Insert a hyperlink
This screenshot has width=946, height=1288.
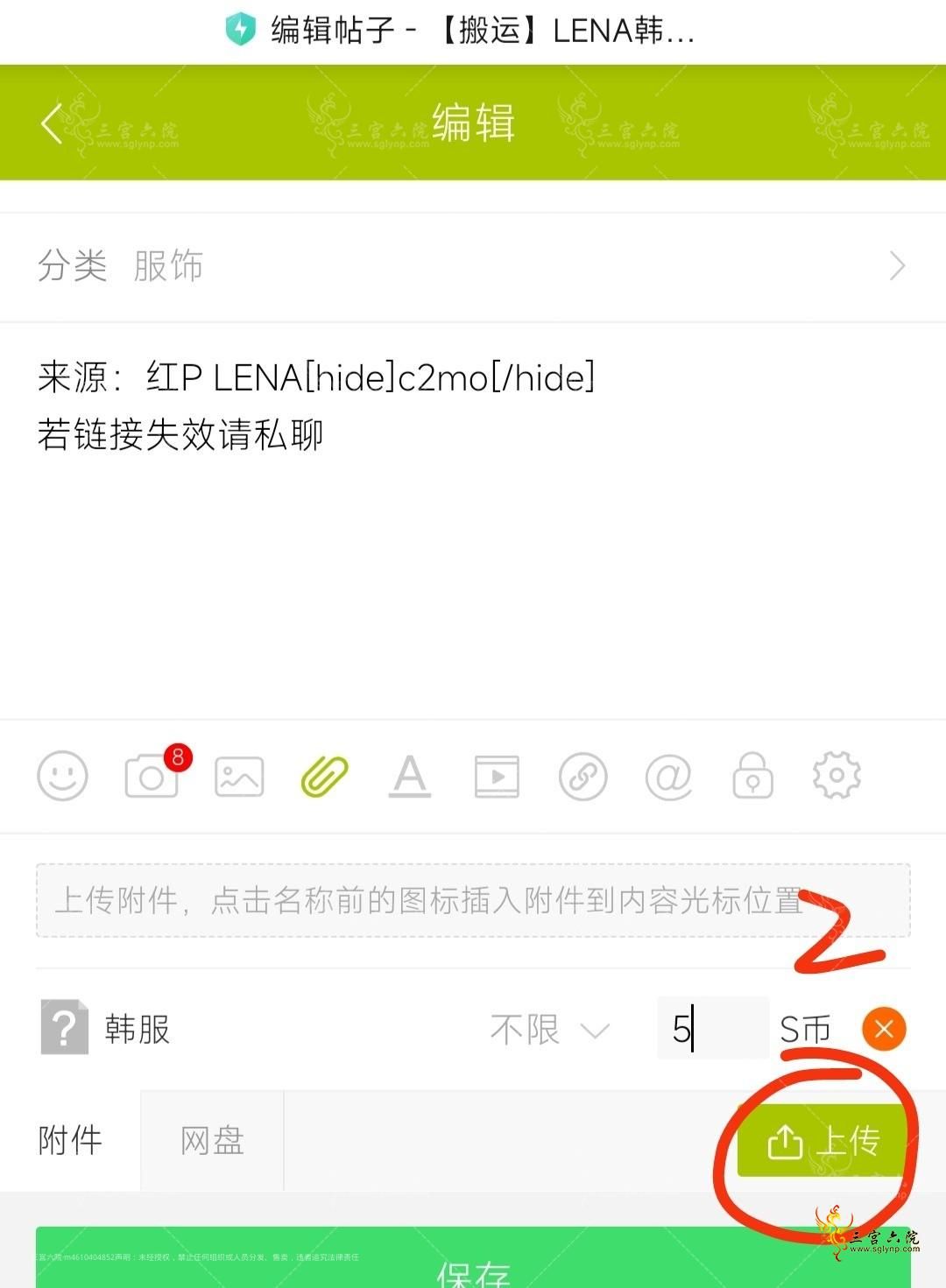(x=582, y=776)
